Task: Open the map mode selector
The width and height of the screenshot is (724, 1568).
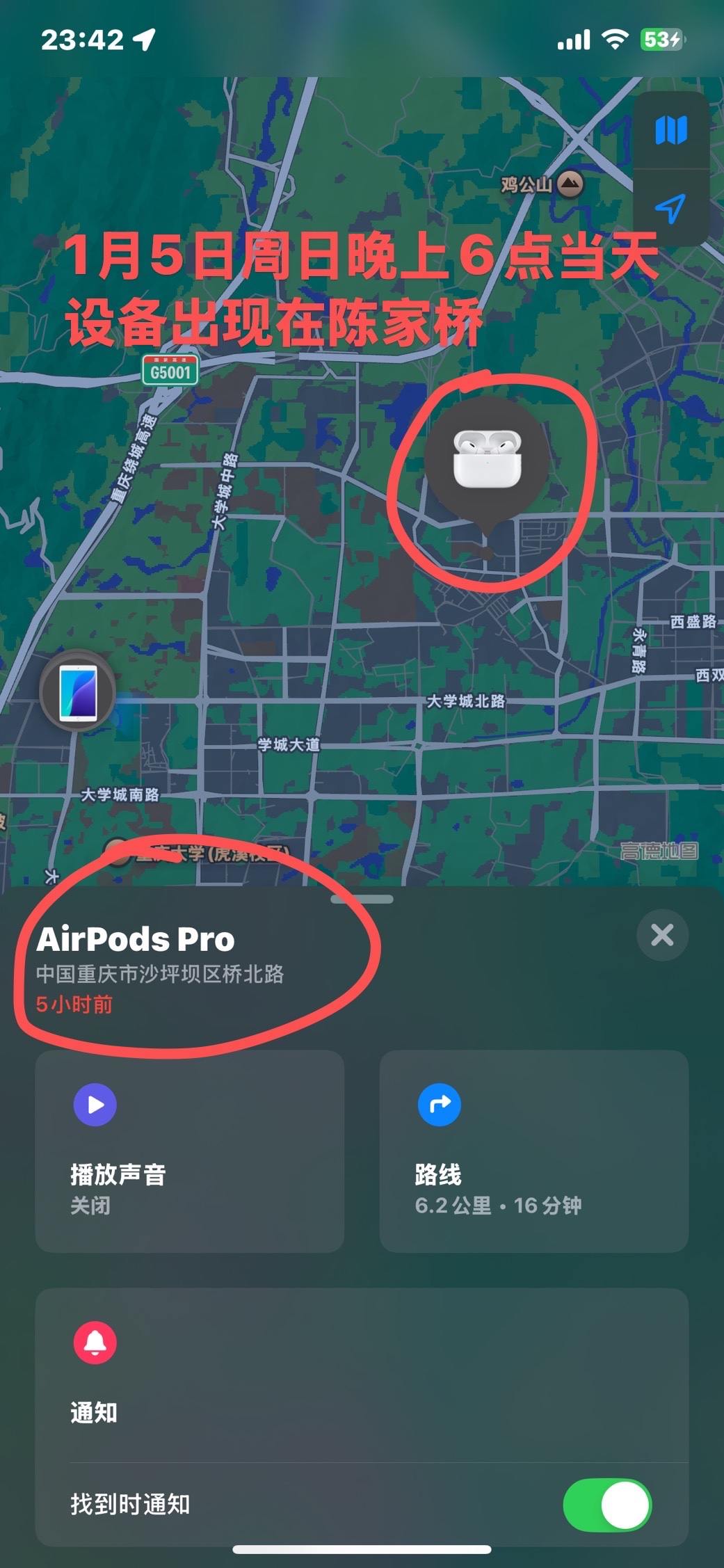Action: (x=670, y=131)
